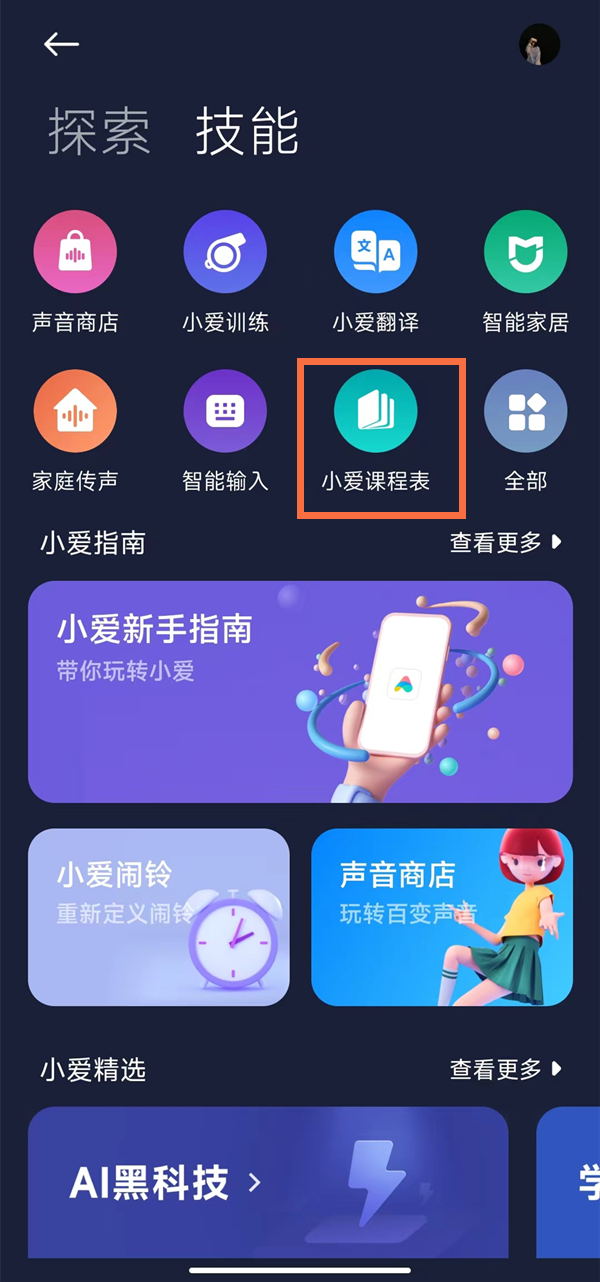Image resolution: width=600 pixels, height=1282 pixels.
Task: Tap 查看更多 next to 小爱精选
Action: [506, 1069]
